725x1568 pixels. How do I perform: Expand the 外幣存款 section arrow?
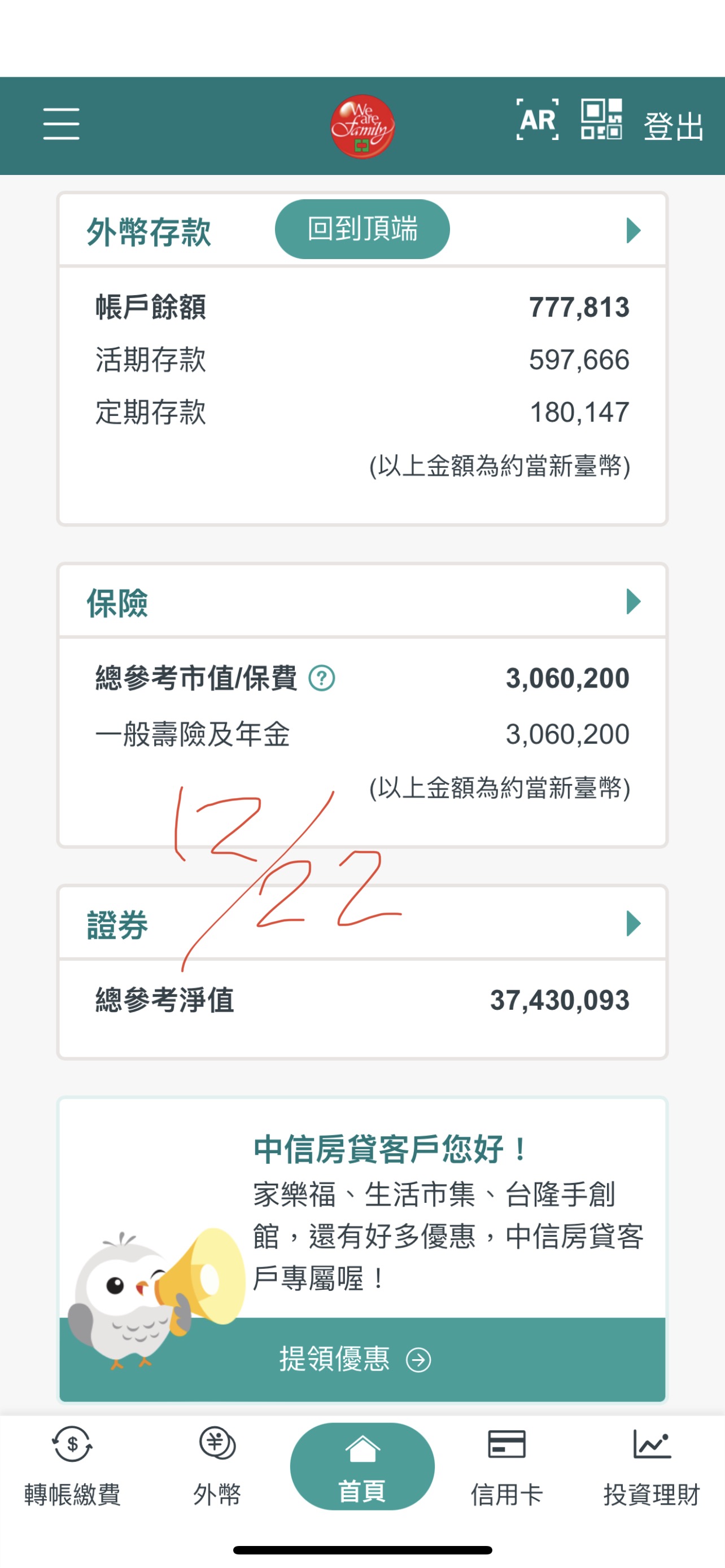coord(633,231)
